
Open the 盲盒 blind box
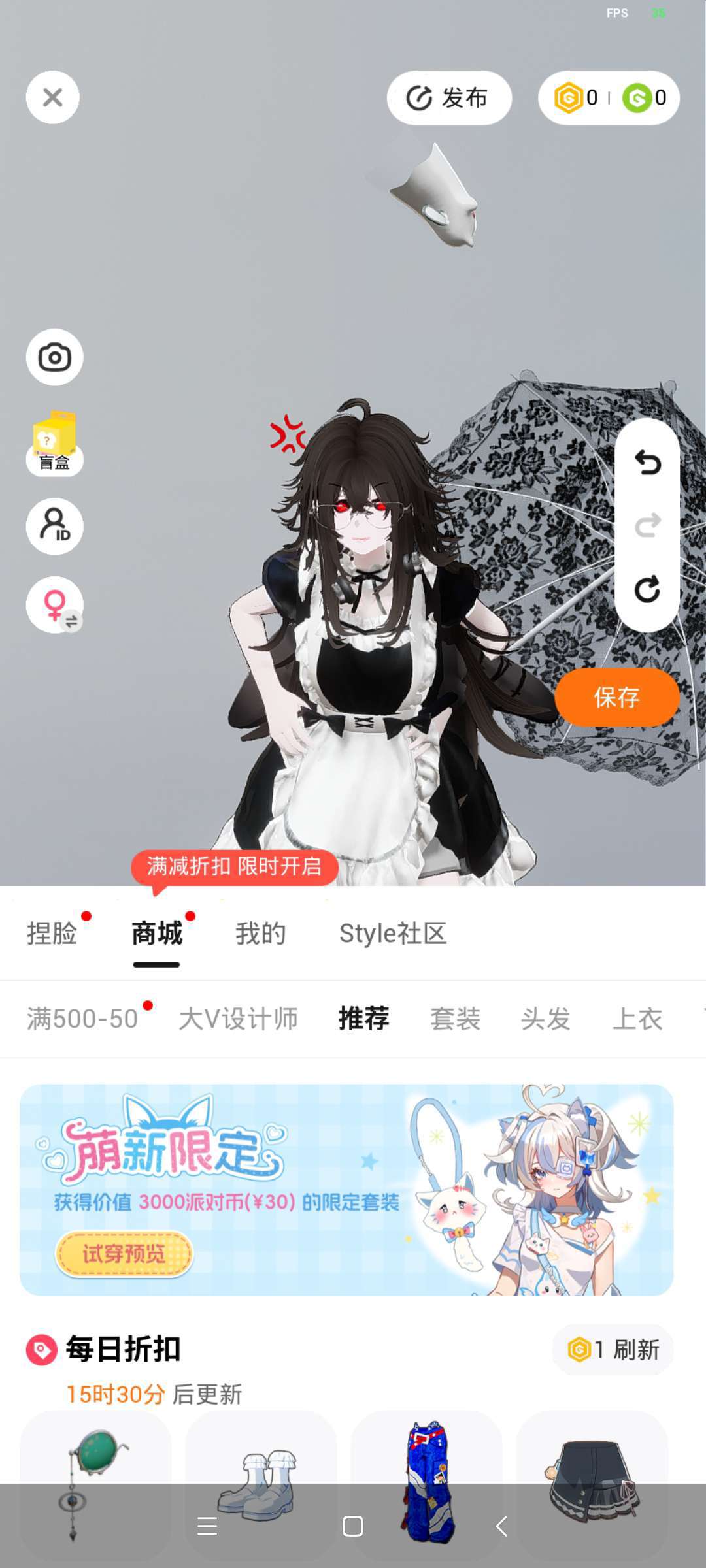(x=54, y=443)
